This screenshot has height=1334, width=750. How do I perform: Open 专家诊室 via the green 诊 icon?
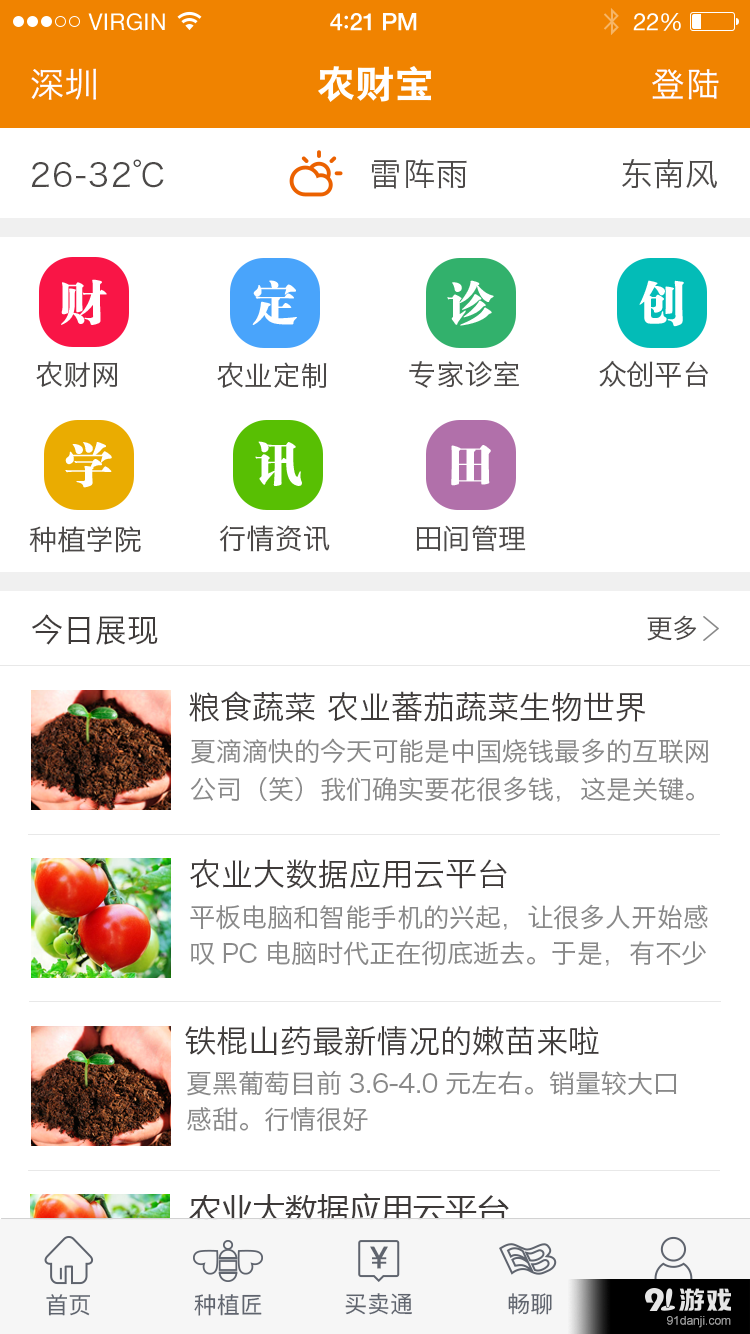(470, 303)
